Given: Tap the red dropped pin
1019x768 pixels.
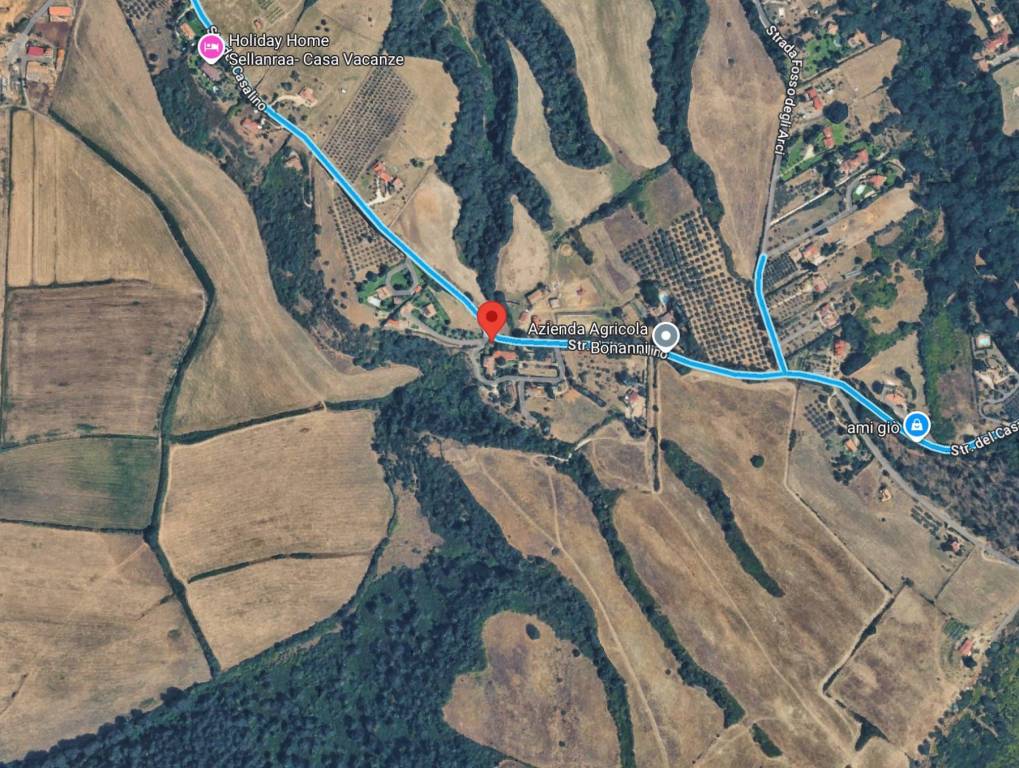Looking at the screenshot, I should click(x=490, y=319).
